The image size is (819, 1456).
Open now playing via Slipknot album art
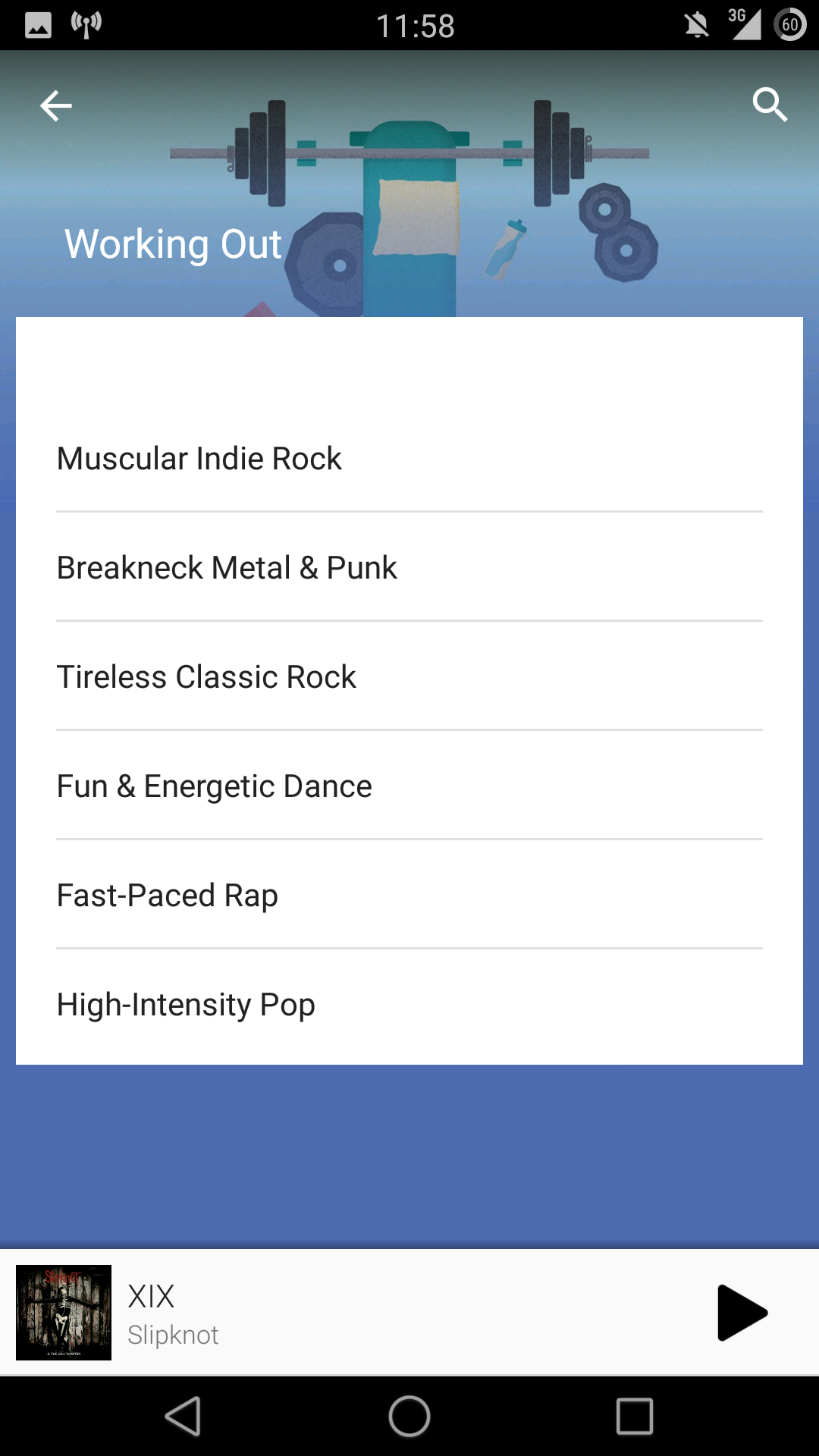(x=64, y=1313)
